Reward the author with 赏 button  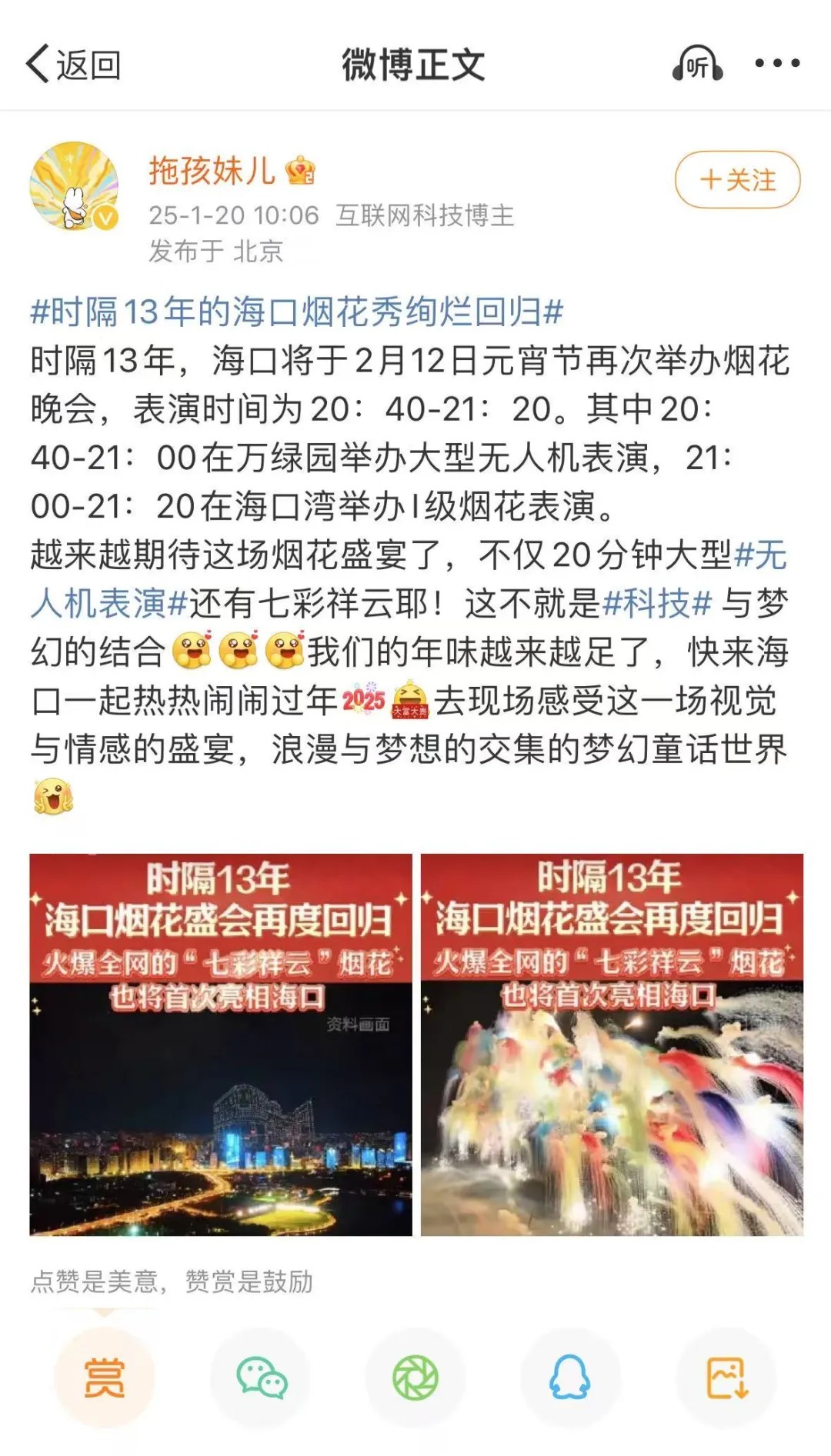pos(105,1378)
